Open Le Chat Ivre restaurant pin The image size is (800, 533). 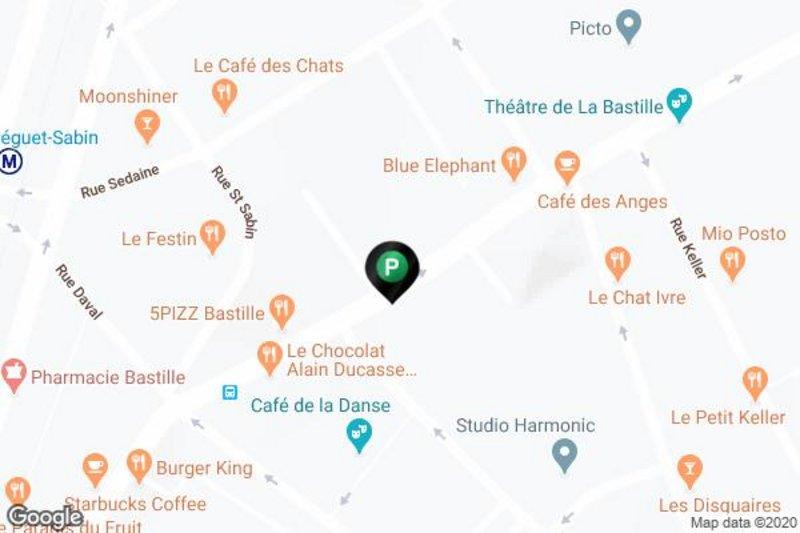[x=619, y=262]
